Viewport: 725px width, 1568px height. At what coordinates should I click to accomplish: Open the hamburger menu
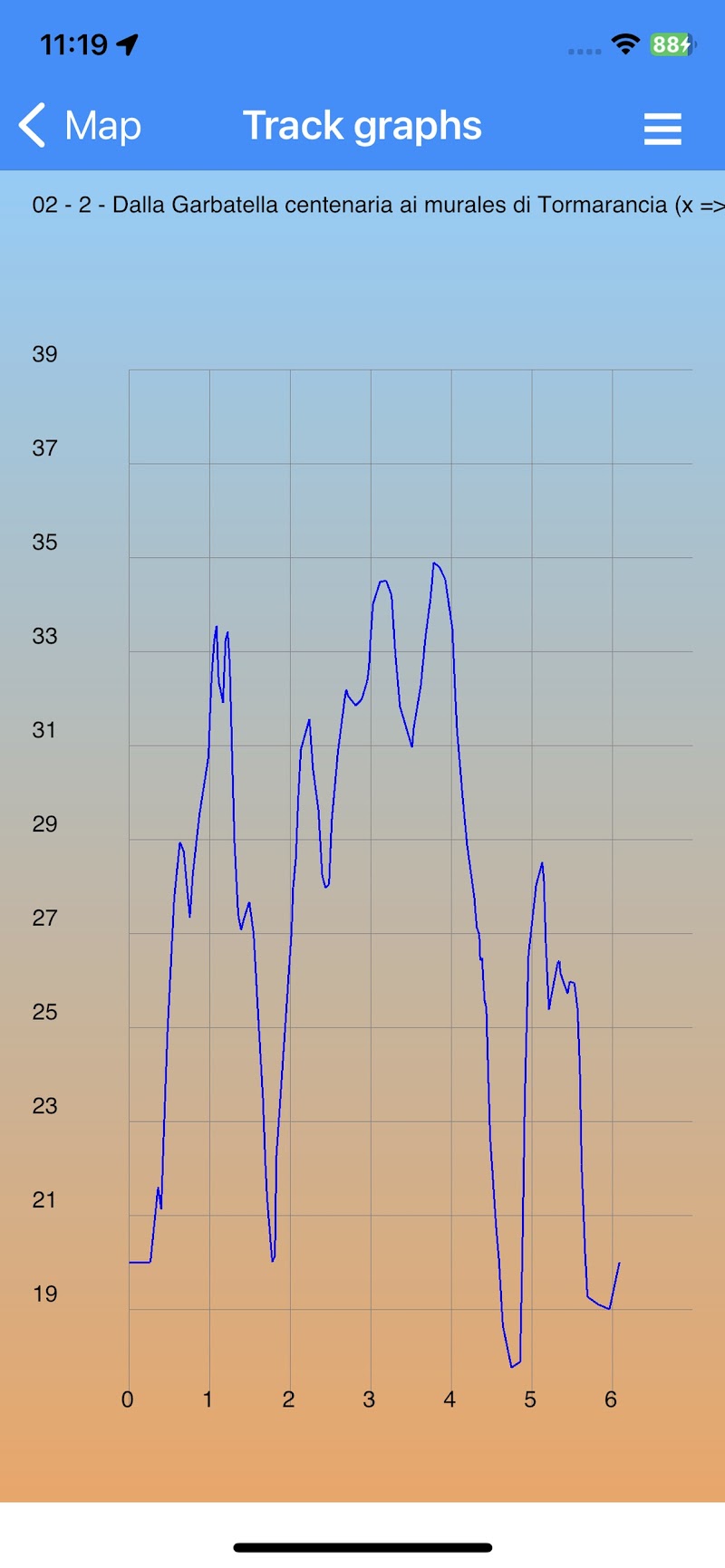coord(662,129)
